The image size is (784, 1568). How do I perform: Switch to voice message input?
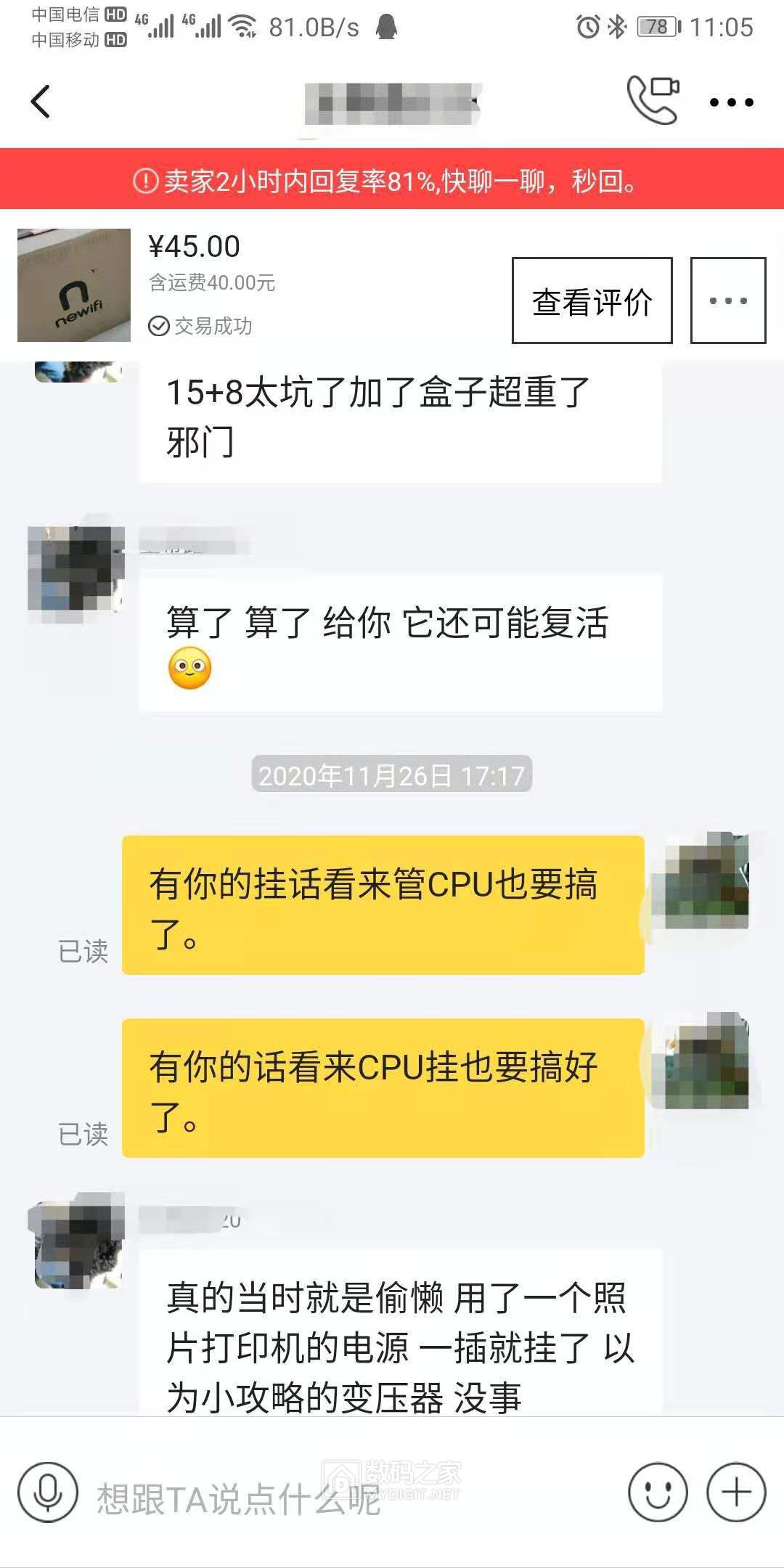click(48, 1493)
